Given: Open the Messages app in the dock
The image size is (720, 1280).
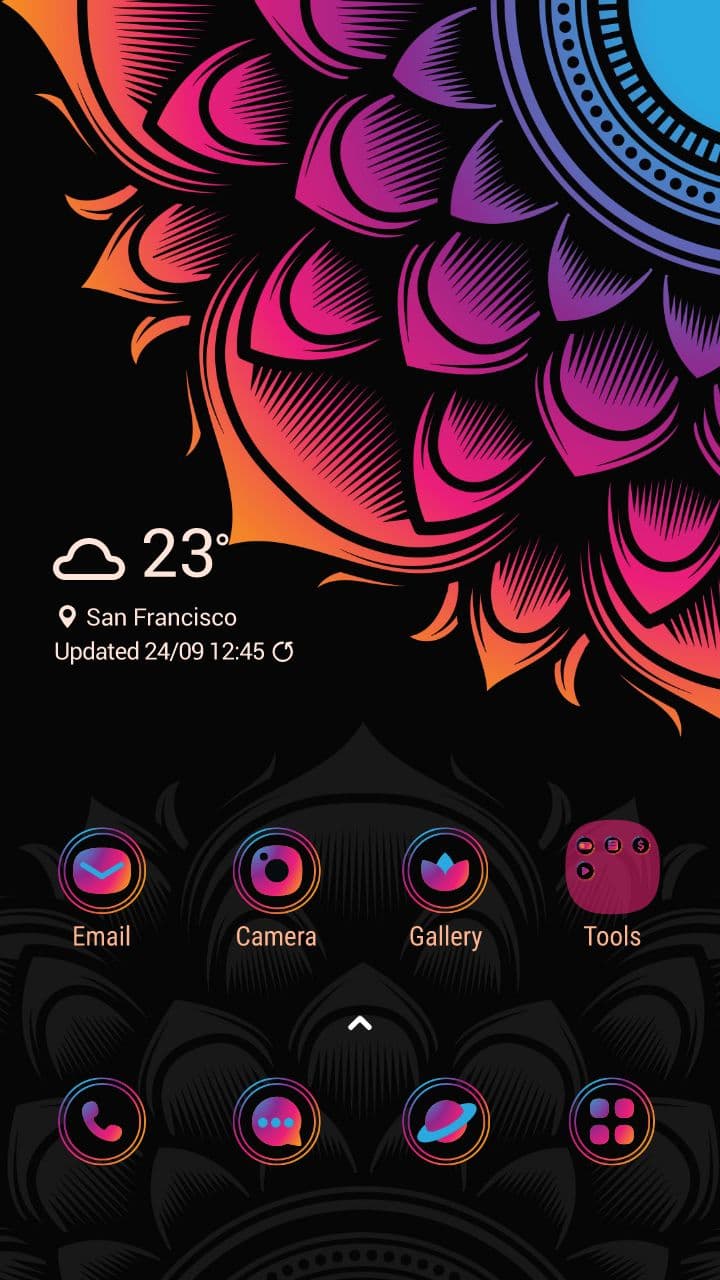Looking at the screenshot, I should pos(276,1121).
